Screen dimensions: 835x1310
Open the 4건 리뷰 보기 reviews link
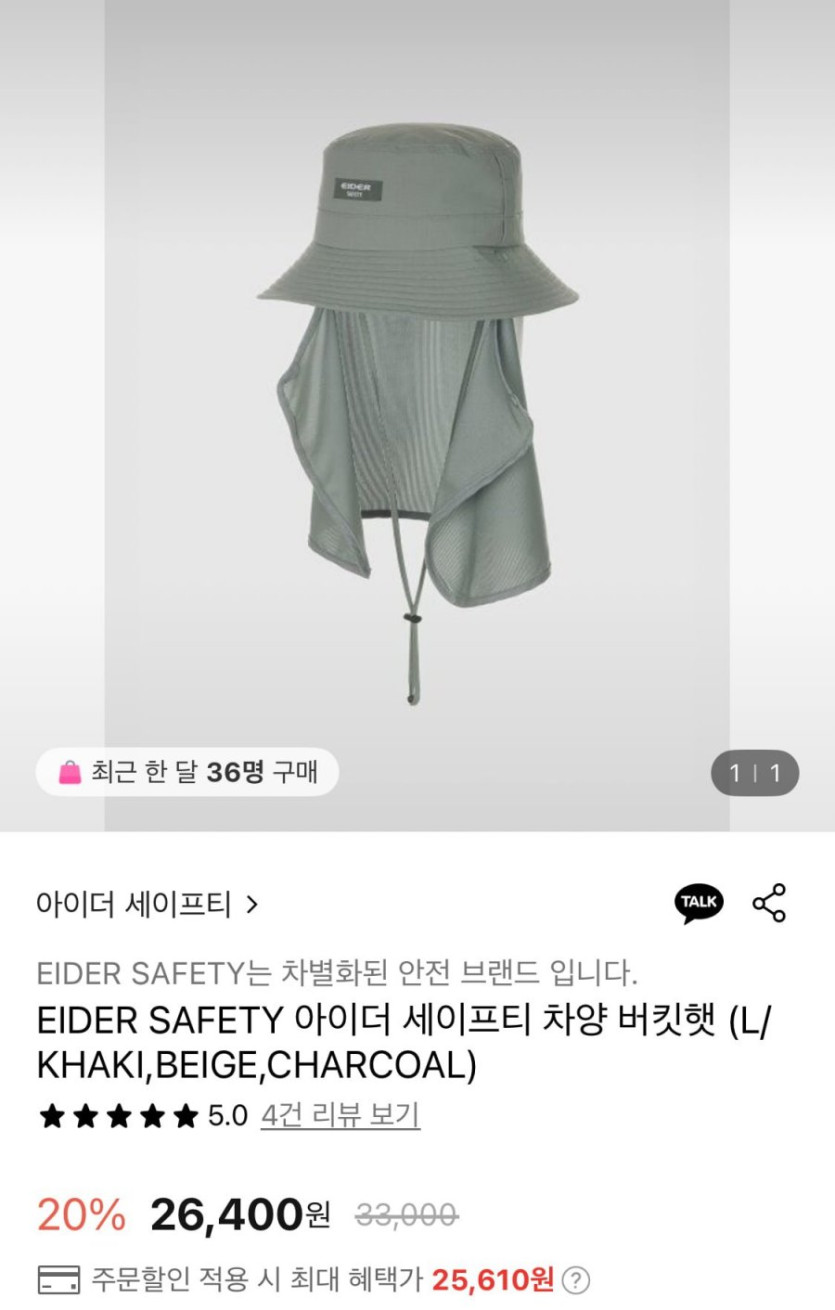[x=340, y=1115]
